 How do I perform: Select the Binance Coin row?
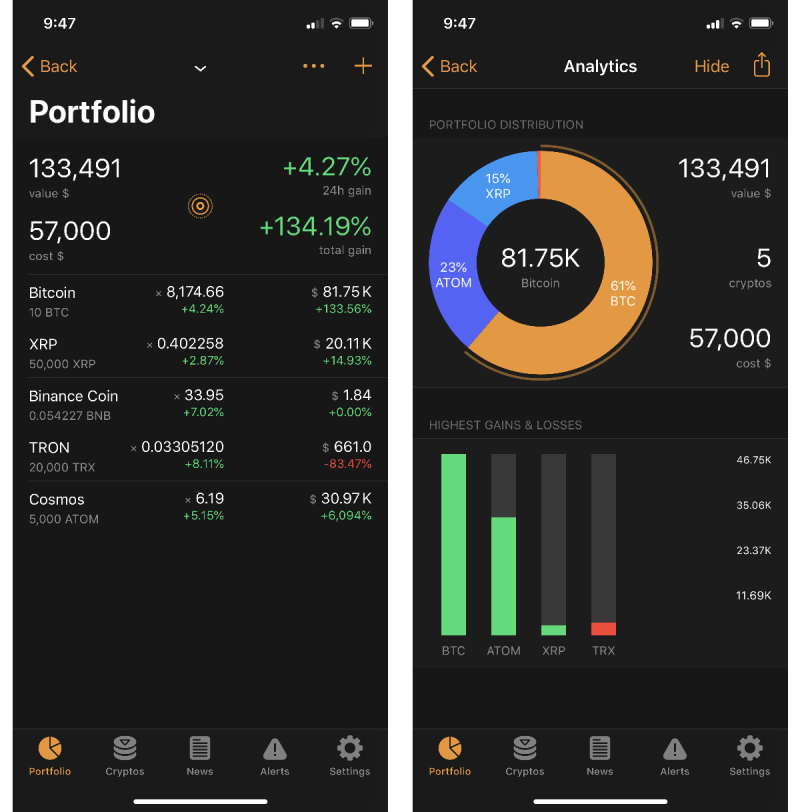tap(200, 404)
